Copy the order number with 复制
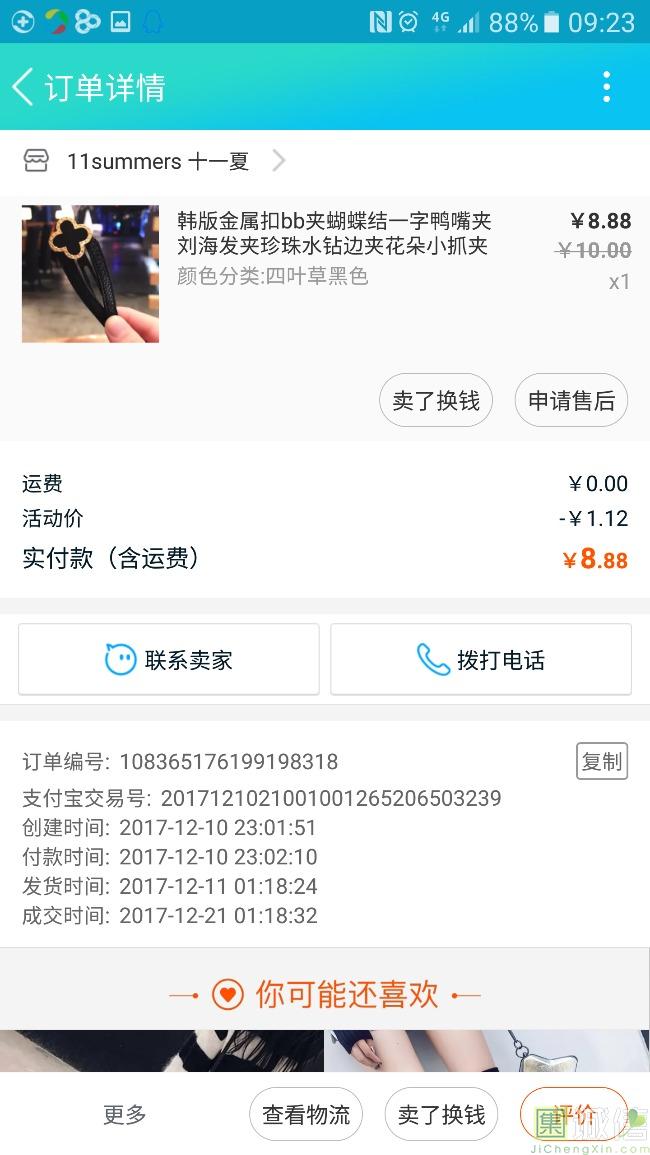Viewport: 650px width, 1155px height. [x=602, y=761]
